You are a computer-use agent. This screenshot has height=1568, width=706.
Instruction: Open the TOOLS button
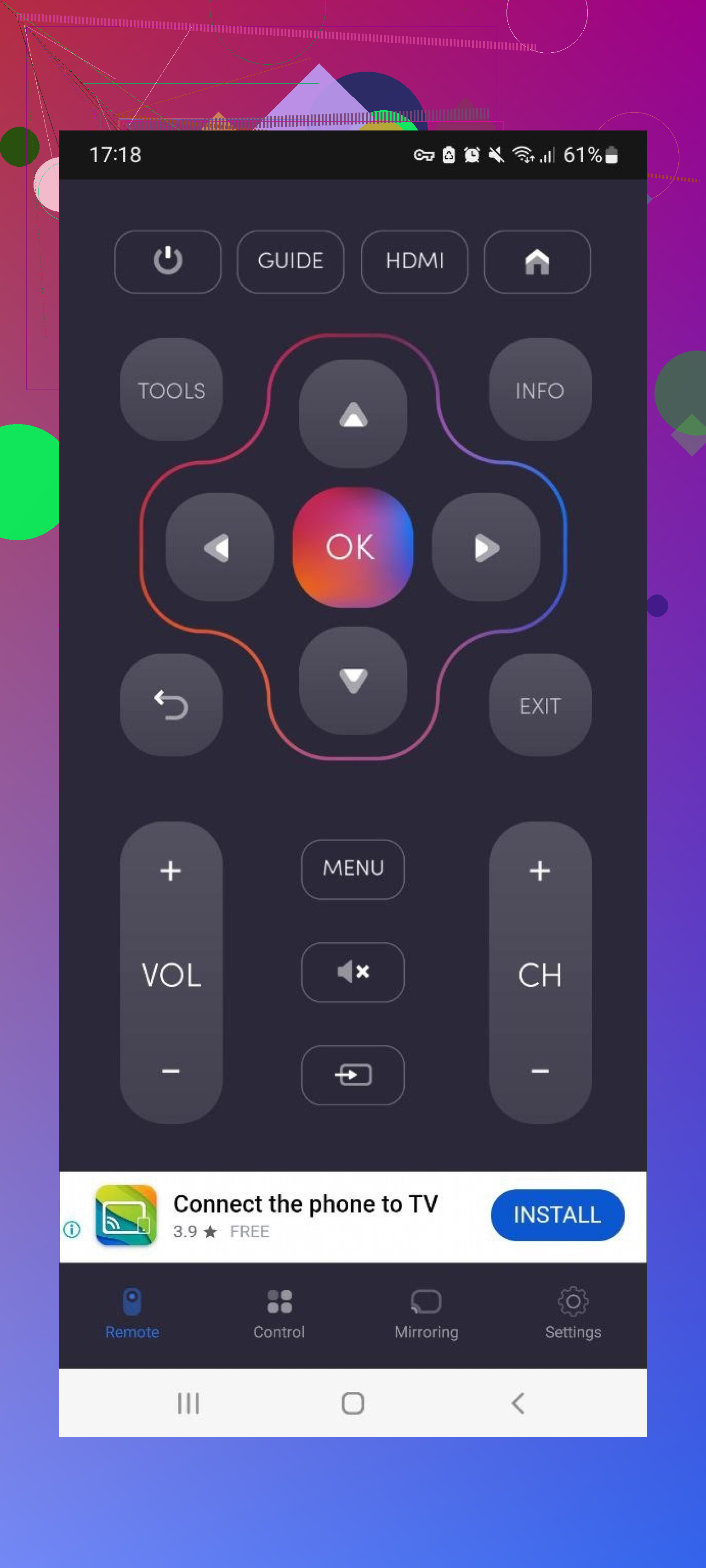pos(171,390)
